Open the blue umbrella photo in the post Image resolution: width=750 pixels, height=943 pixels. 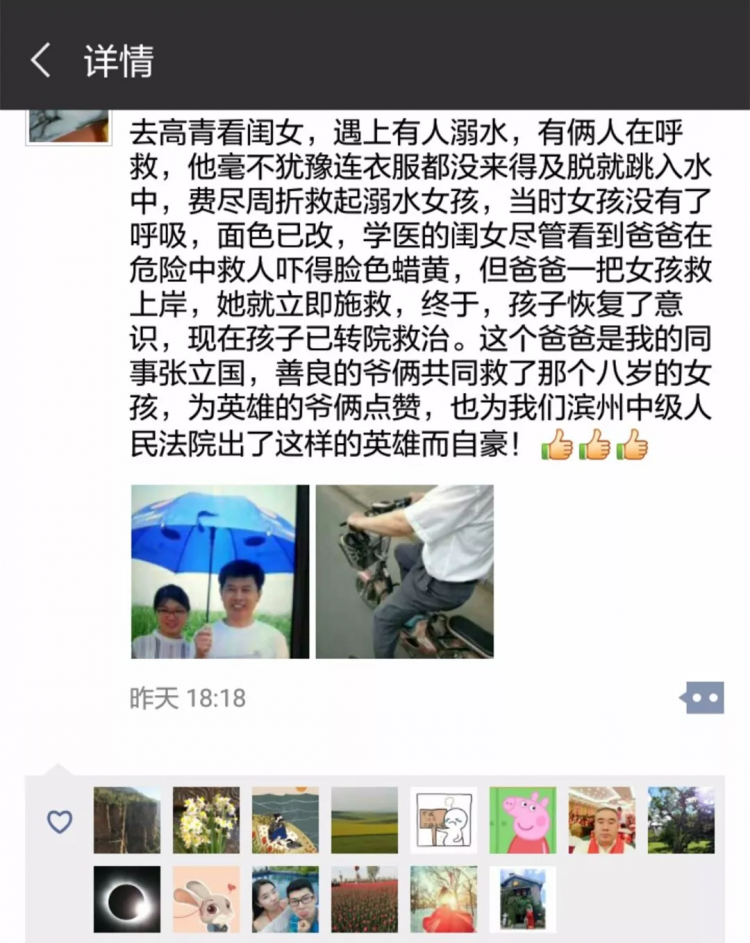coord(219,571)
